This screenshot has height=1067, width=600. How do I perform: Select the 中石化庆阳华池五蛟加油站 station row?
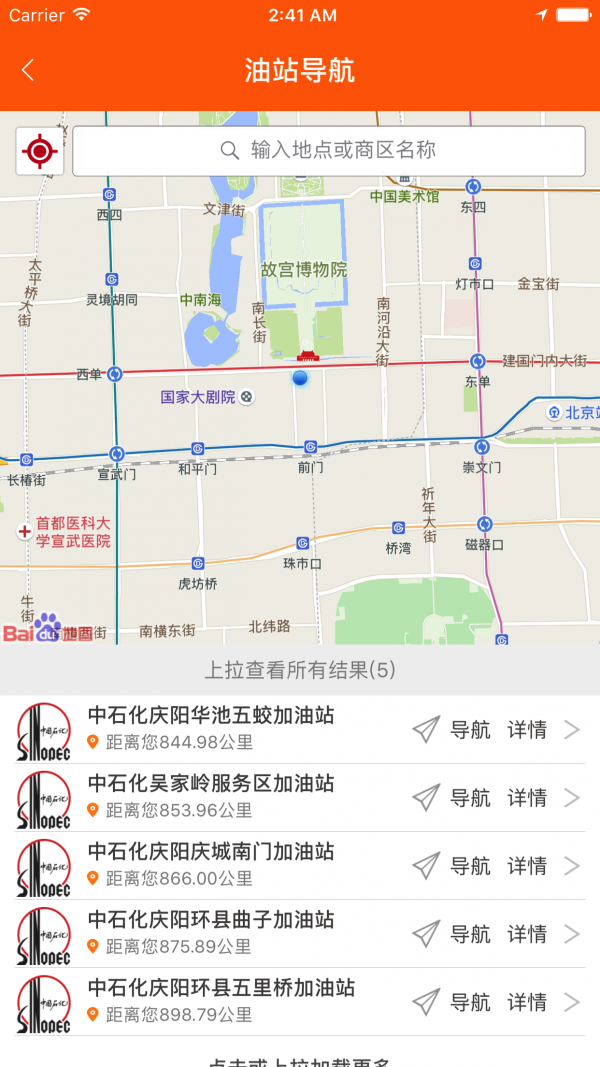tap(210, 729)
